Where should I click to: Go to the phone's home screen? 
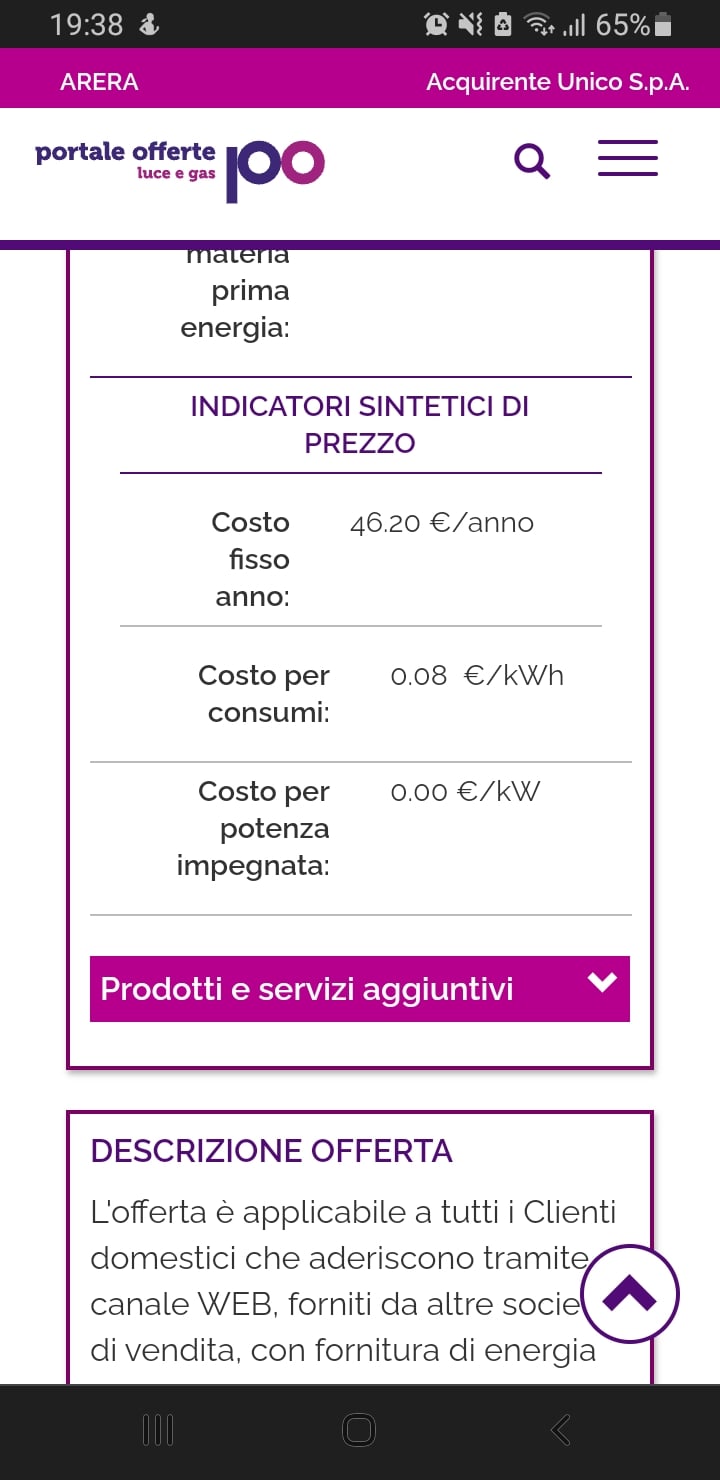point(359,1430)
